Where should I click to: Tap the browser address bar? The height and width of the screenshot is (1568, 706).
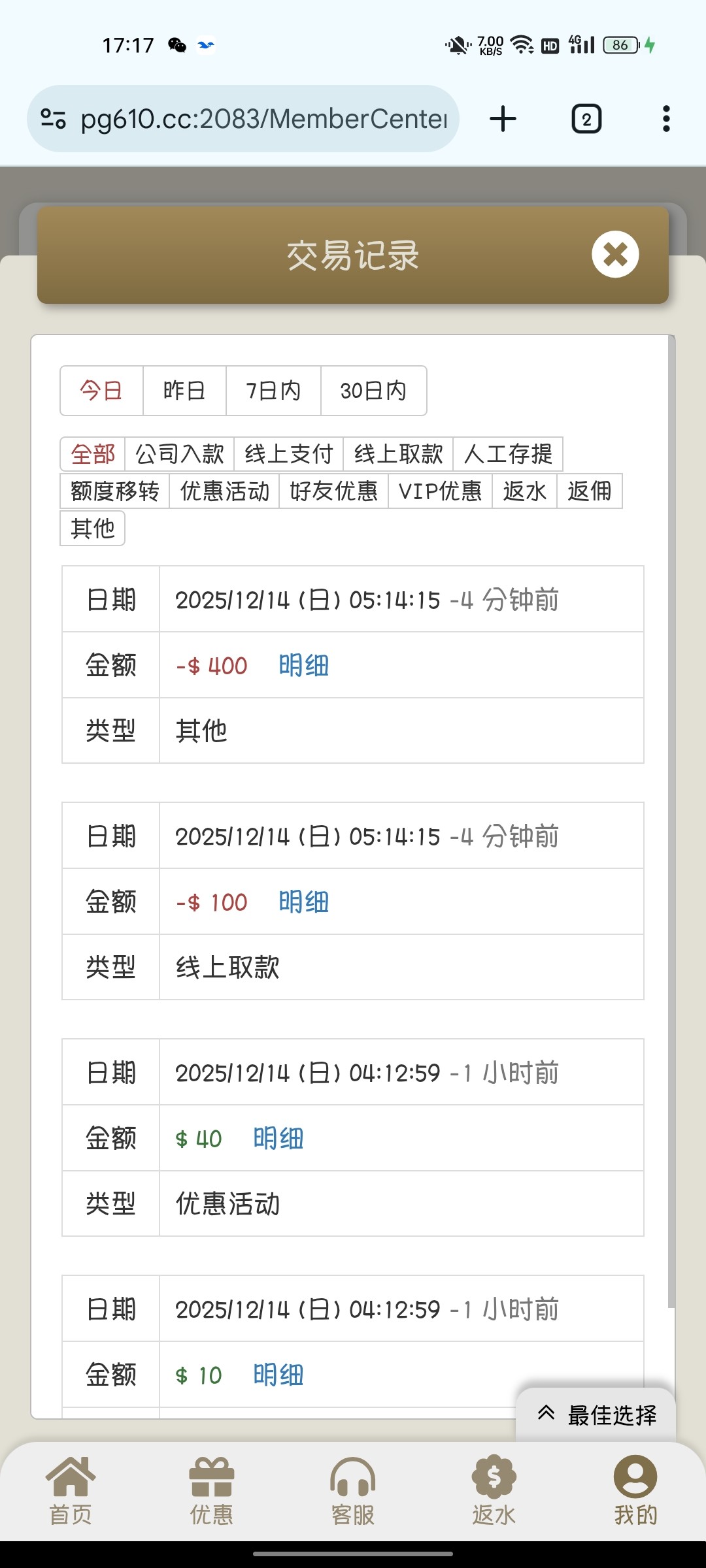pos(261,119)
